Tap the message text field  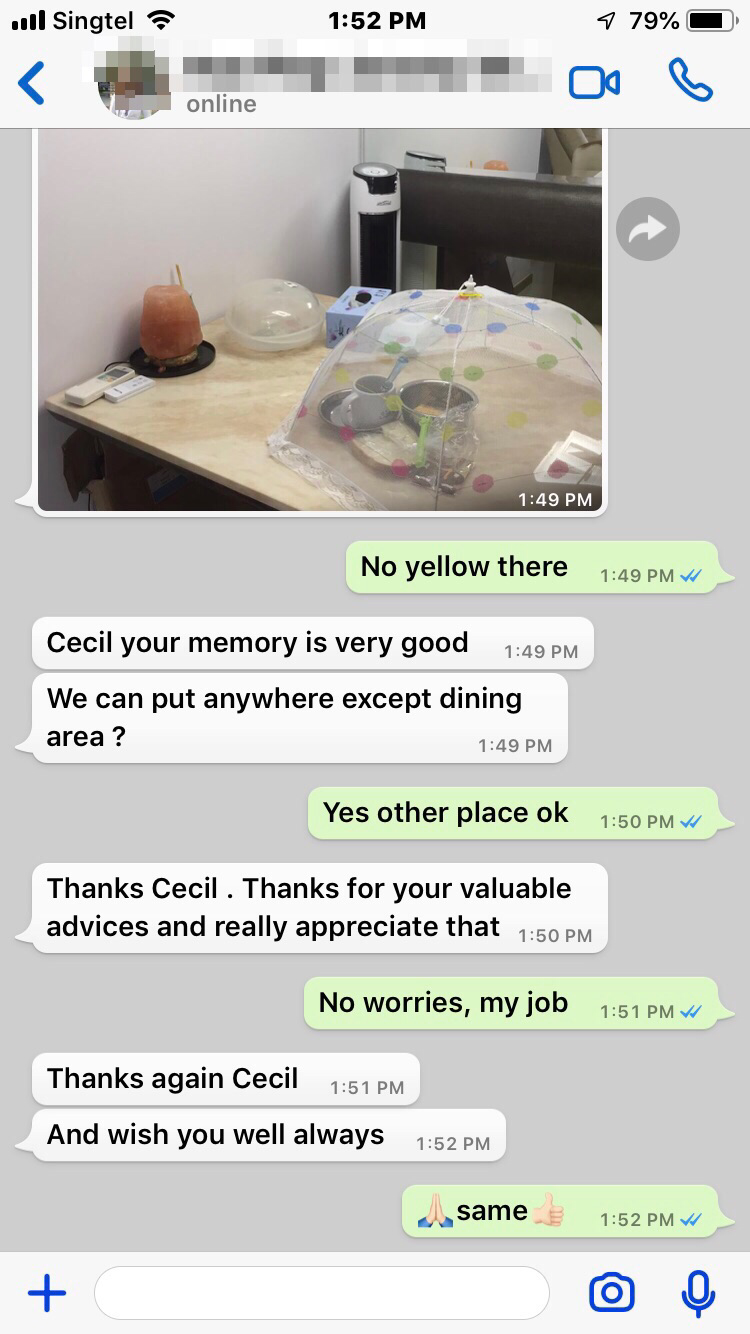[322, 1293]
